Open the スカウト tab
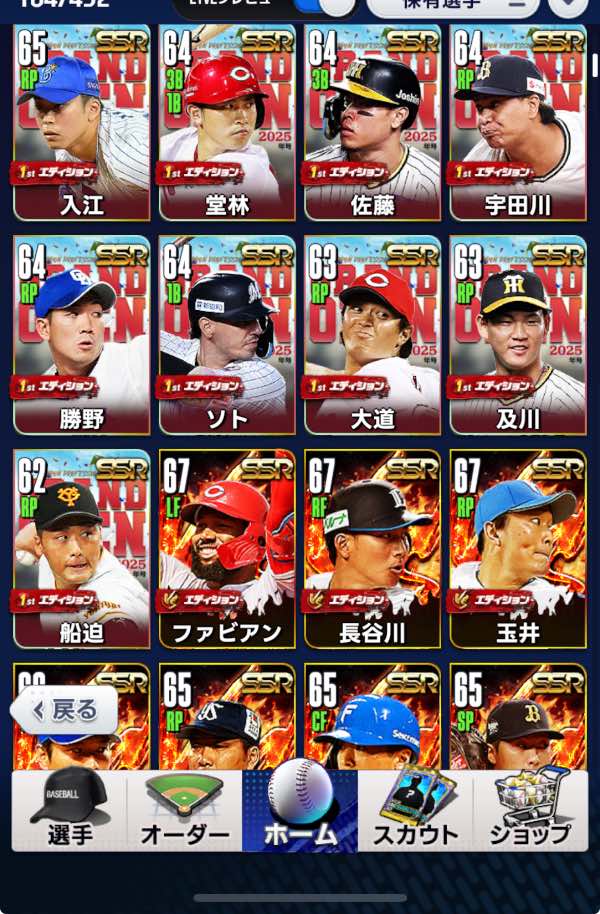600x914 pixels. click(x=415, y=810)
